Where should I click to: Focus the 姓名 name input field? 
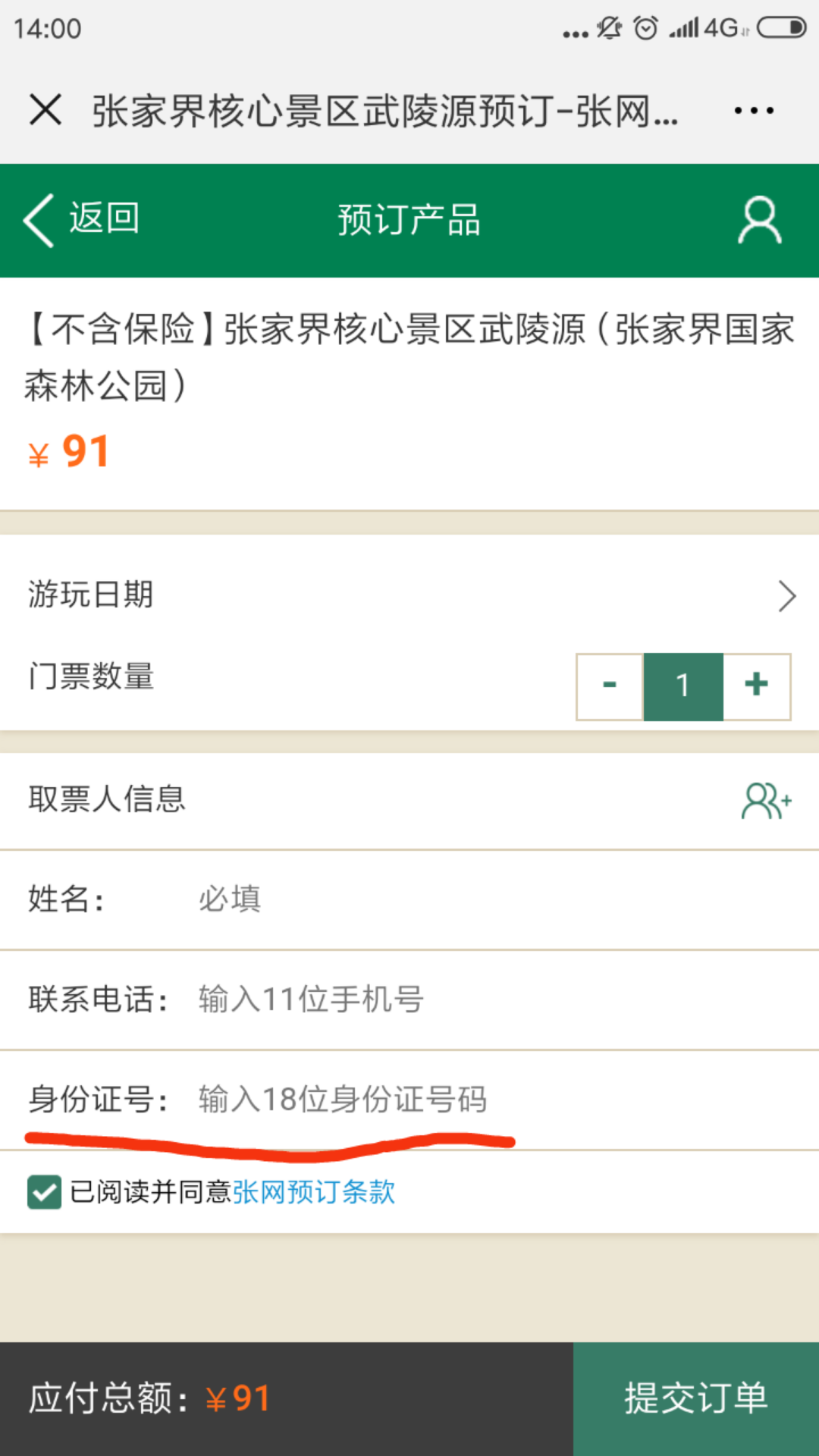click(x=485, y=899)
